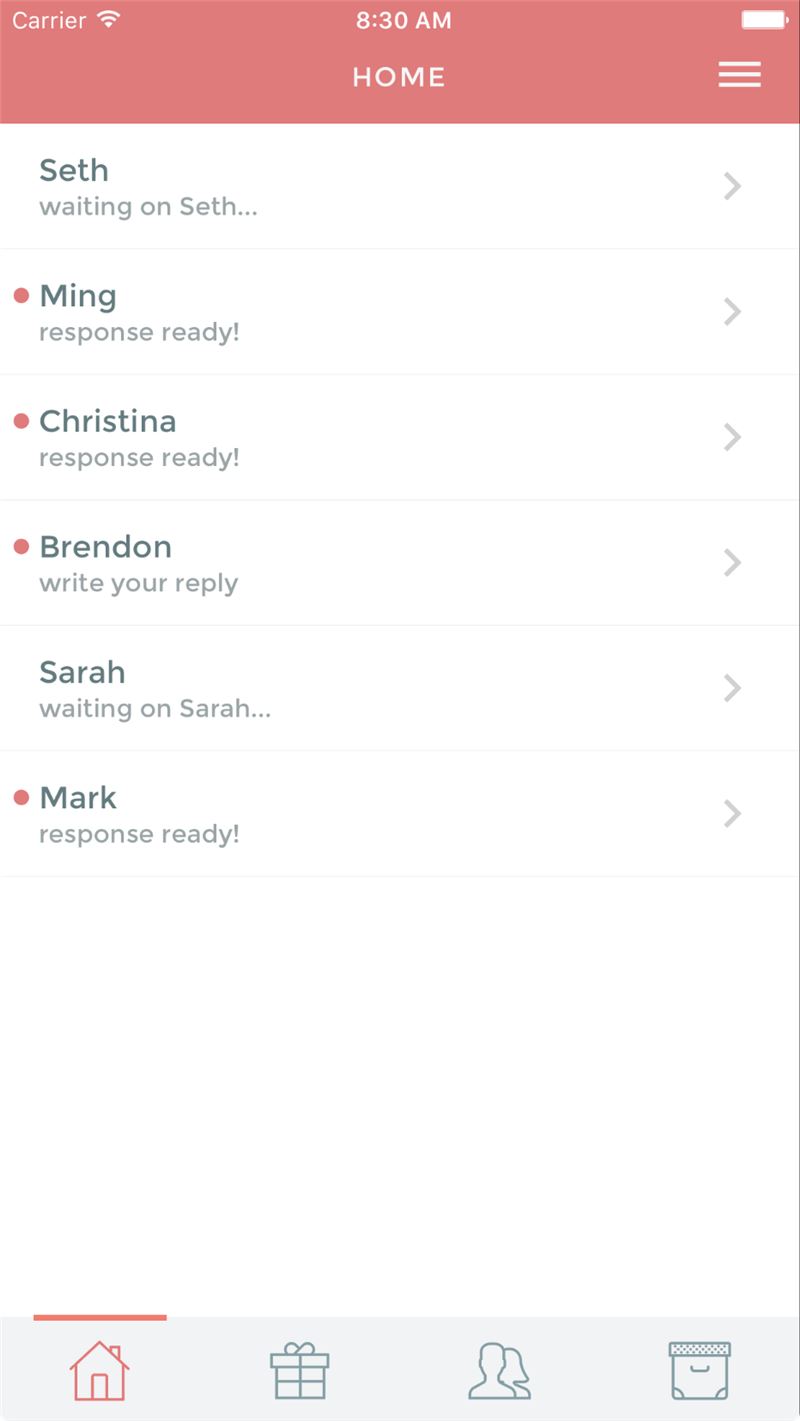Open the thread with Sarah

pyautogui.click(x=400, y=688)
